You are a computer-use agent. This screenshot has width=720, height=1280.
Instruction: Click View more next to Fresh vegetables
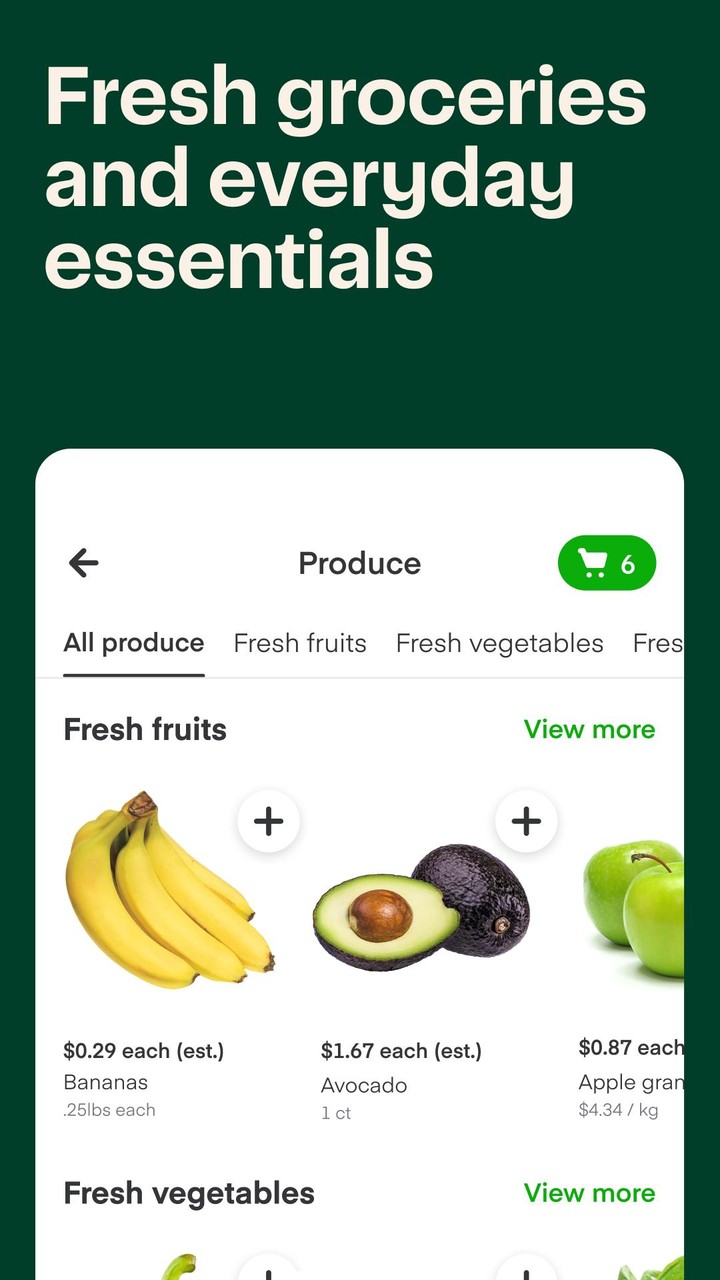589,1193
